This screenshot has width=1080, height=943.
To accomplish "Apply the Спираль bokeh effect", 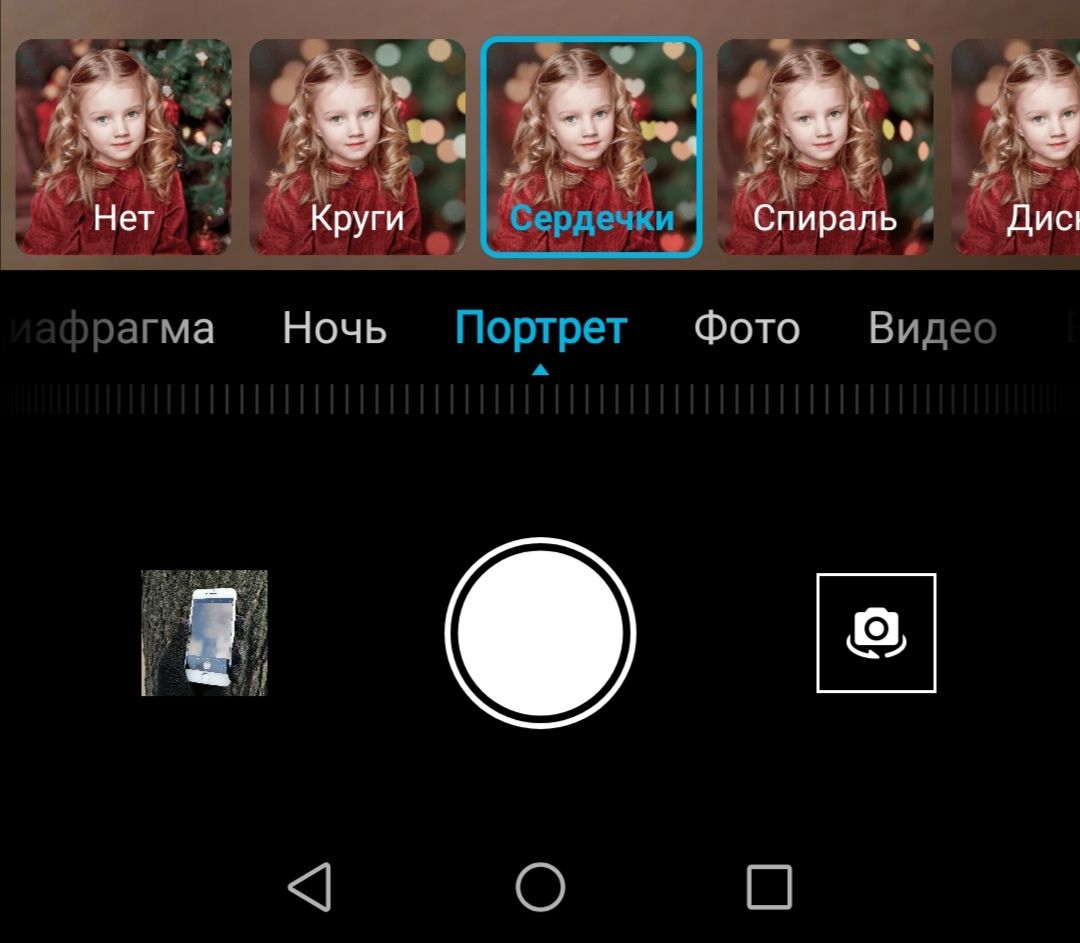I will [825, 147].
